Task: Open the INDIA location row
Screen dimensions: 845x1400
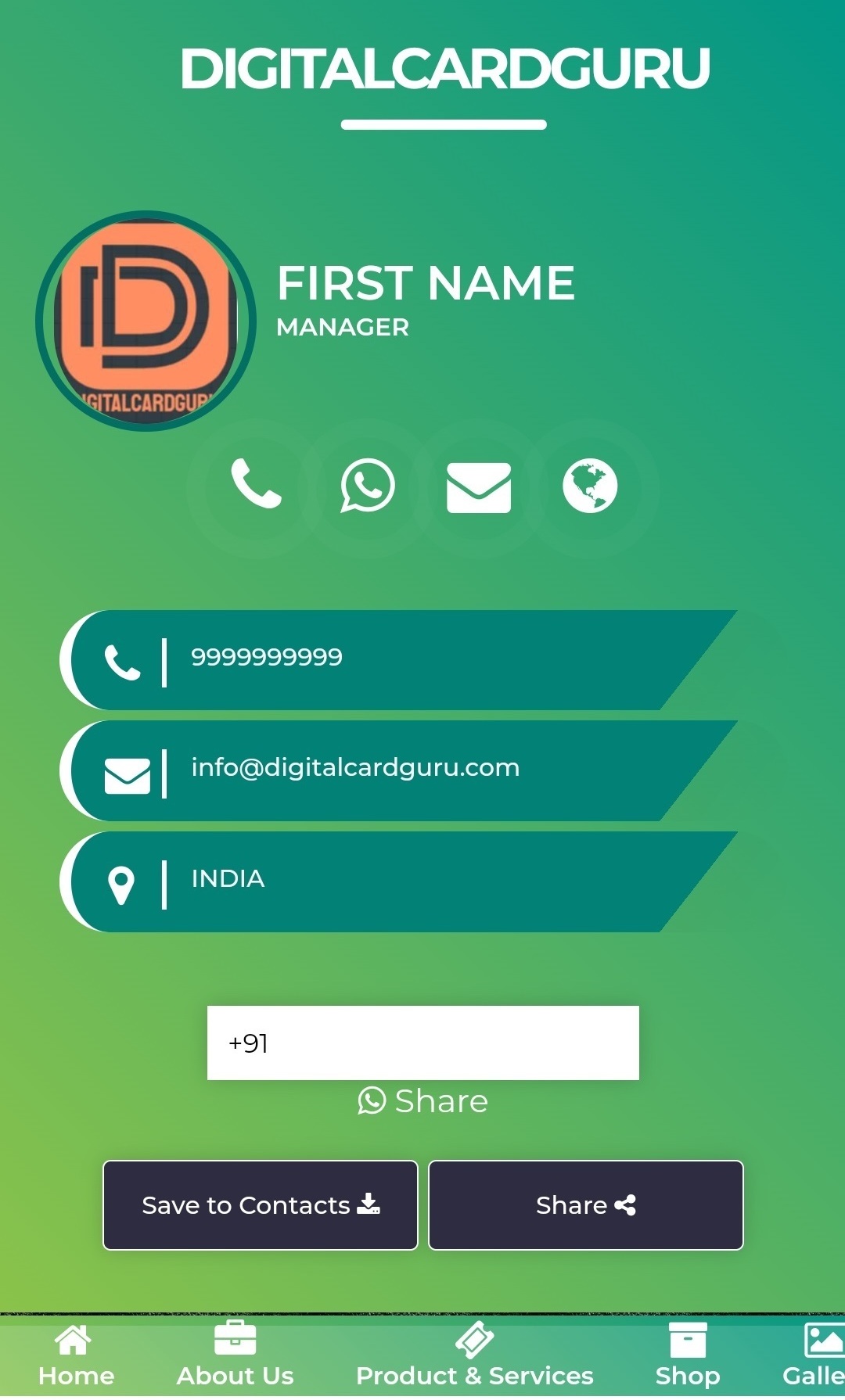Action: point(399,881)
